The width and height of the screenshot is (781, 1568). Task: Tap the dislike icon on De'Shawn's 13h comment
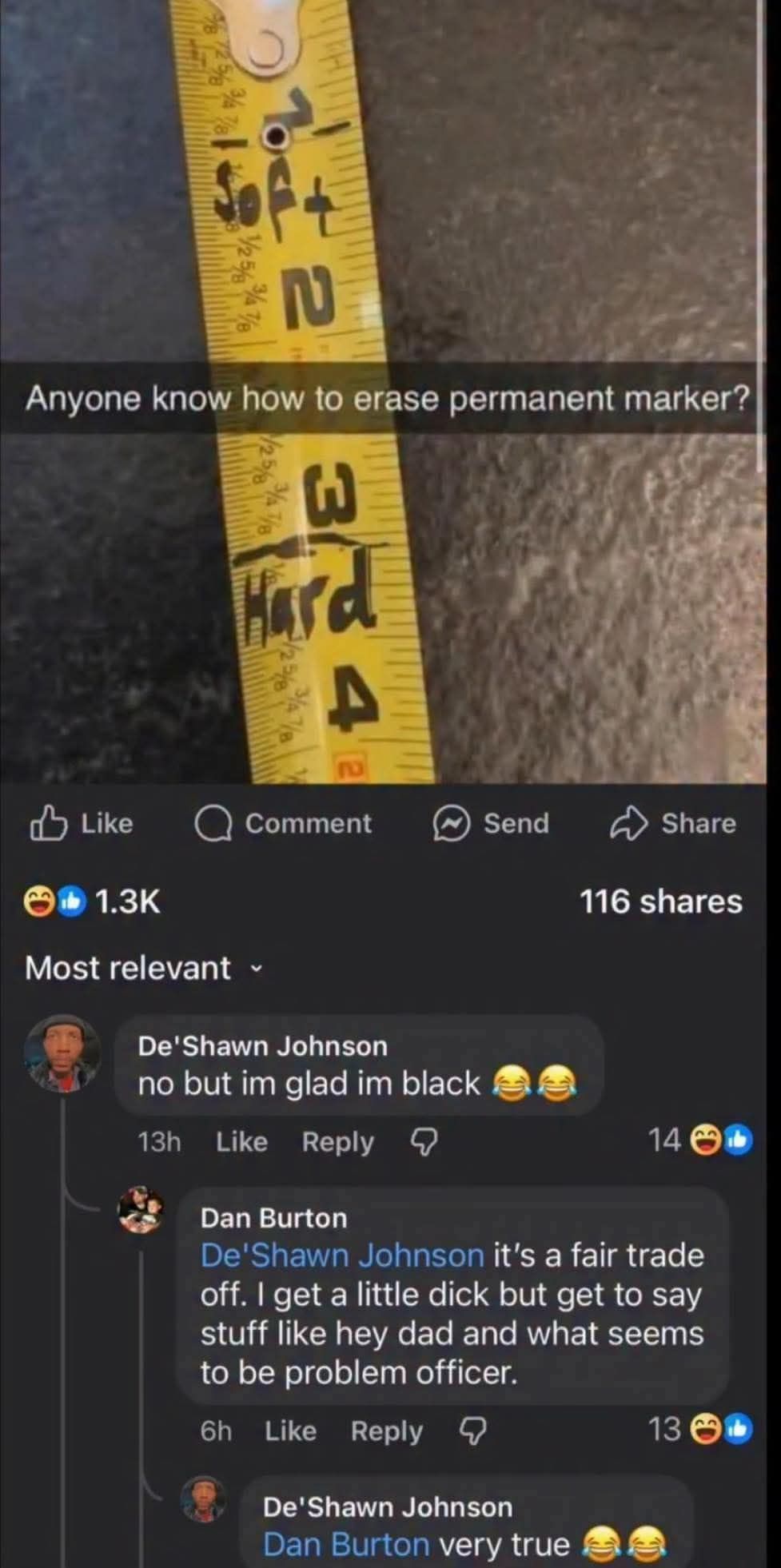pyautogui.click(x=424, y=1143)
